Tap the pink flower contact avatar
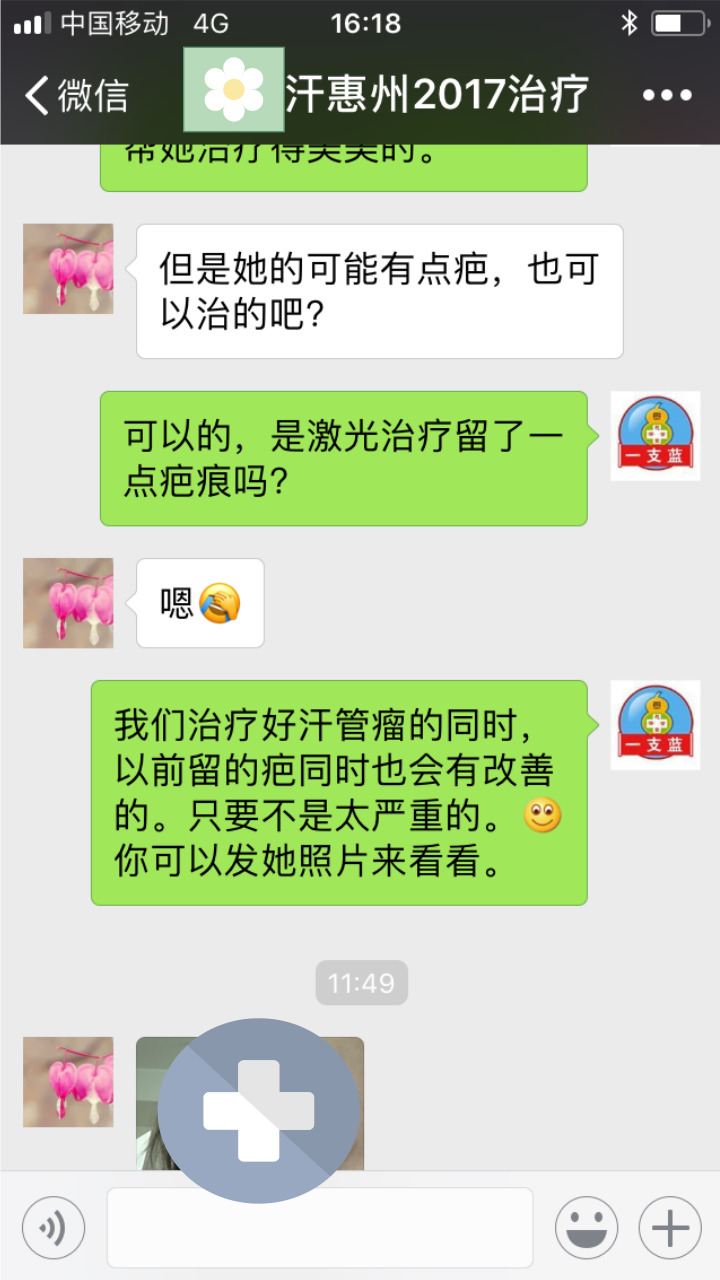720x1280 pixels. pyautogui.click(x=67, y=268)
